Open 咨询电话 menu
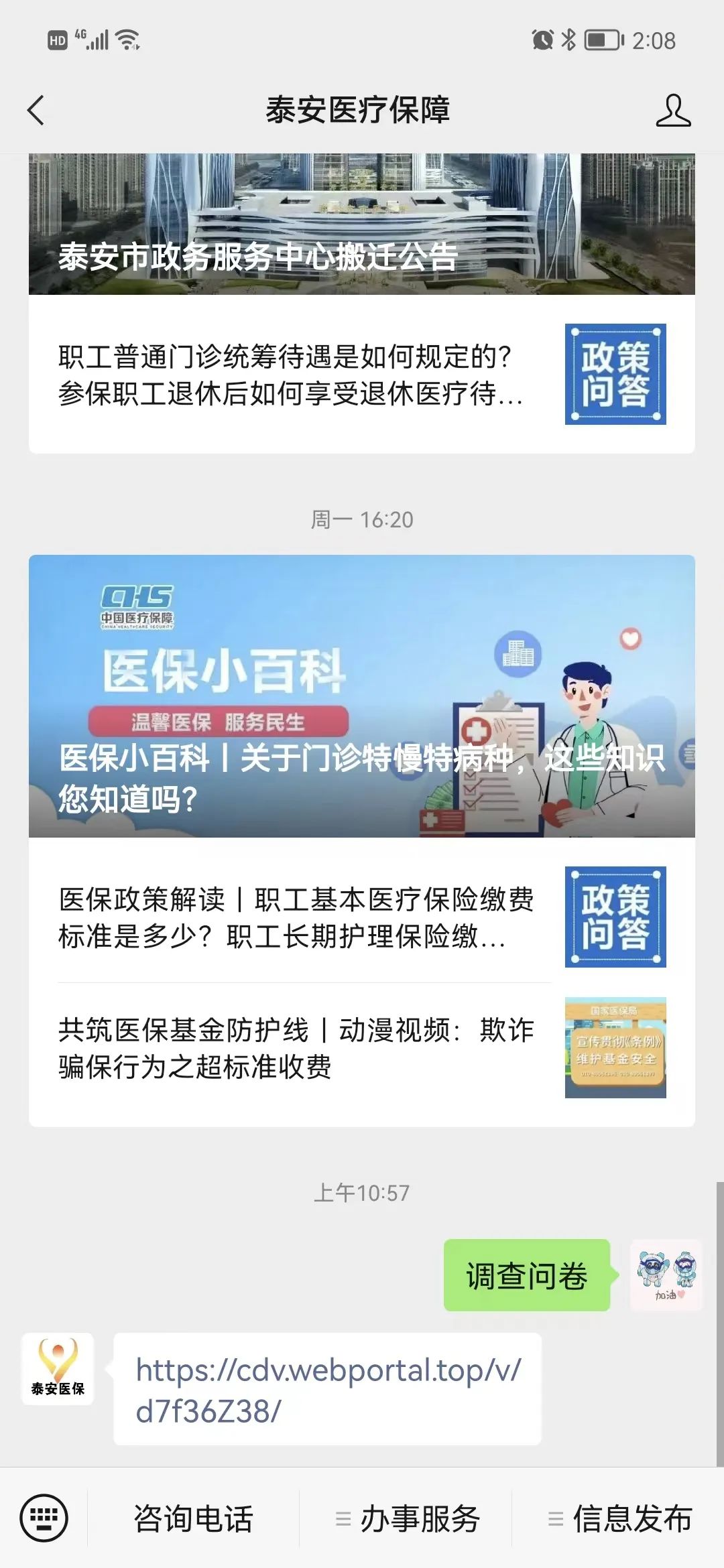The image size is (724, 1568). point(193,1518)
